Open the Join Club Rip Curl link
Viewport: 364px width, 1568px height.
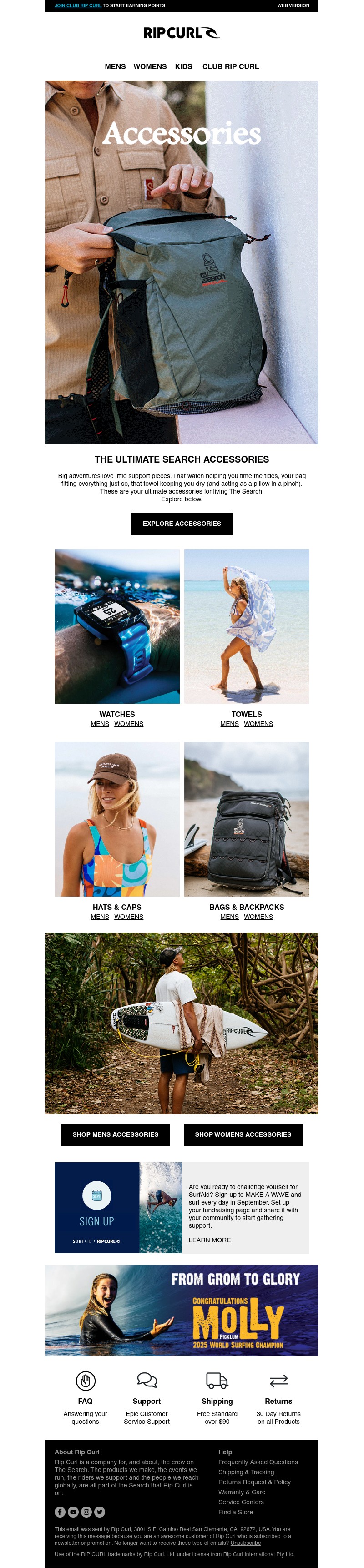coord(77,5)
